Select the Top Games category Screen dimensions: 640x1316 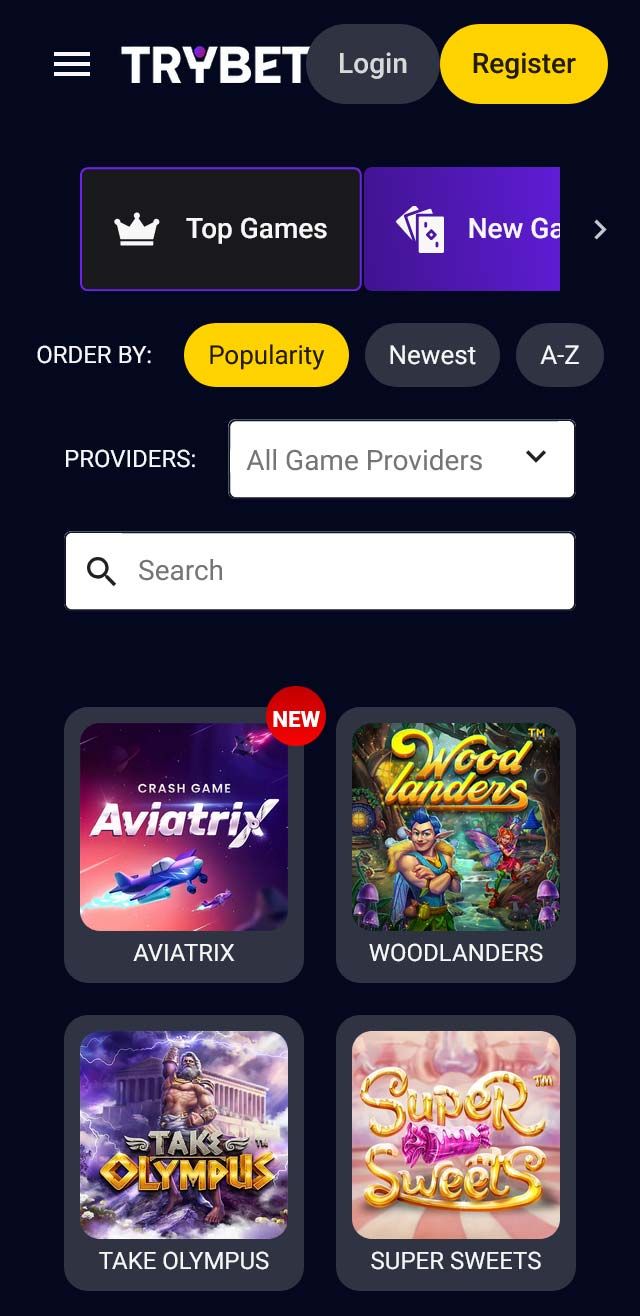tap(221, 229)
